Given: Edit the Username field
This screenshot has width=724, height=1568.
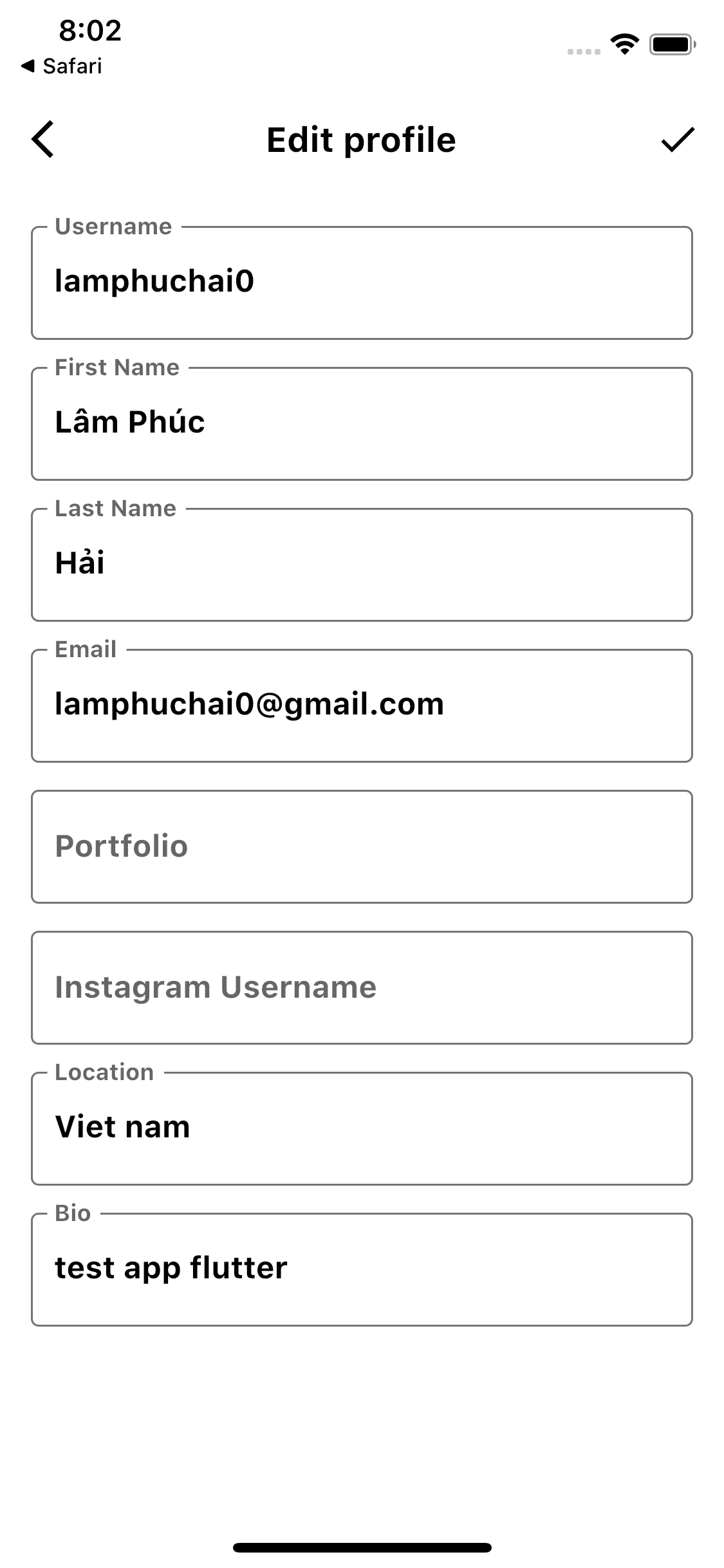Looking at the screenshot, I should coord(362,283).
